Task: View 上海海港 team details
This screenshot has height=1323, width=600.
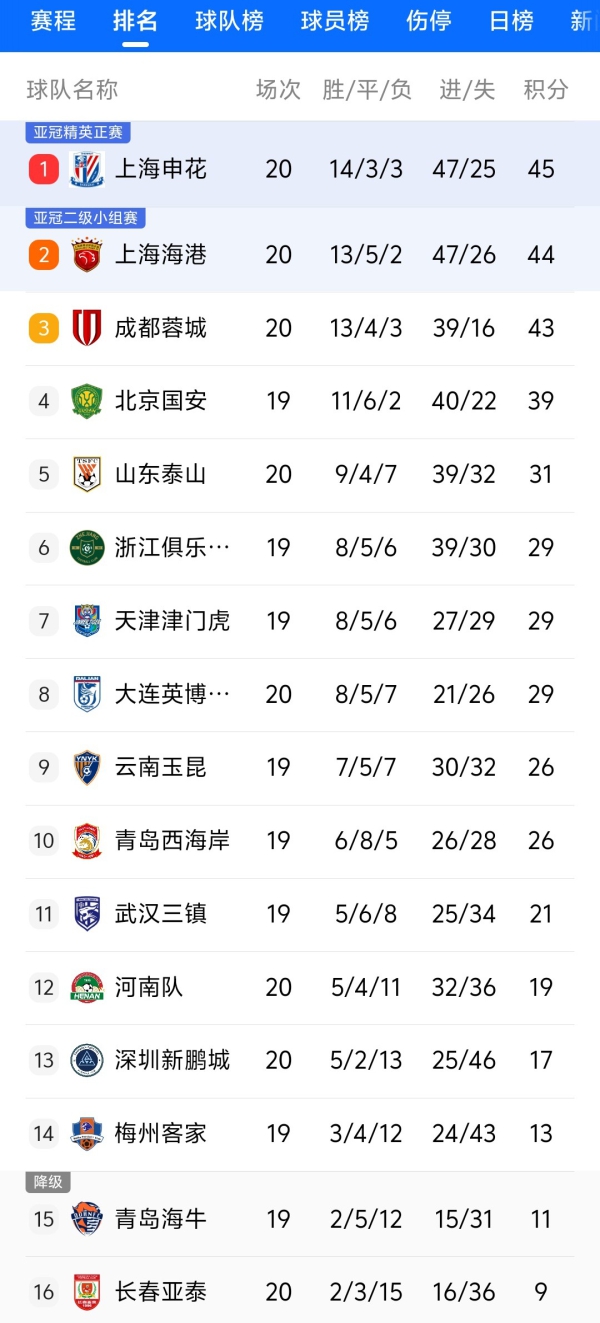Action: (x=161, y=255)
